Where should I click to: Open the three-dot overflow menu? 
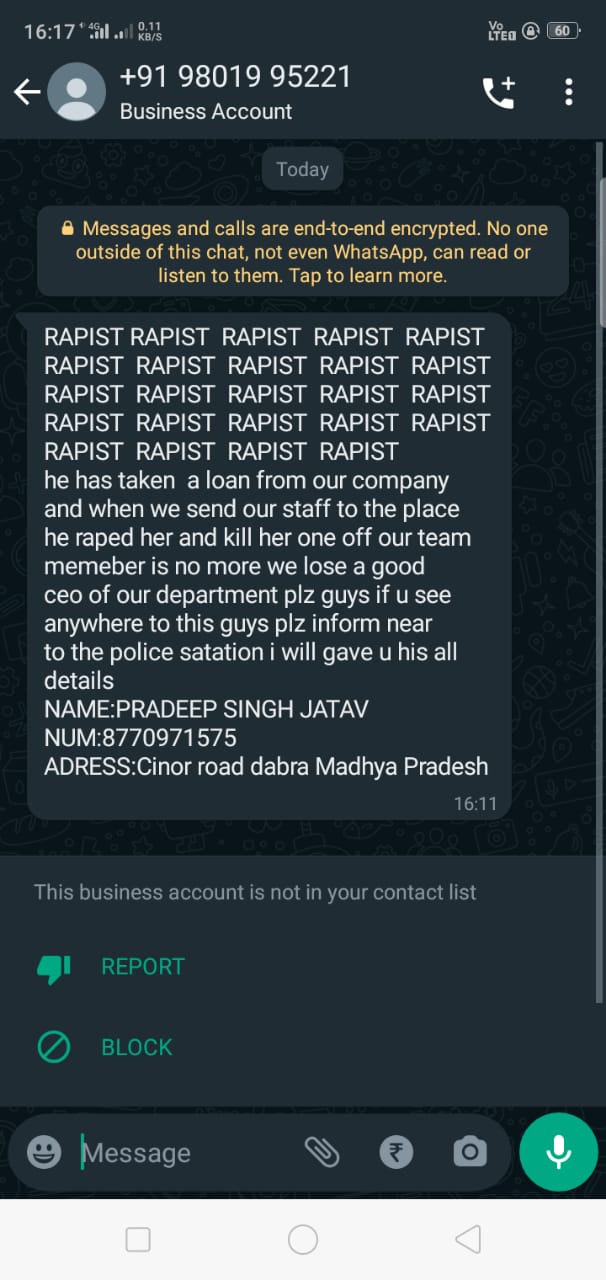tap(568, 93)
